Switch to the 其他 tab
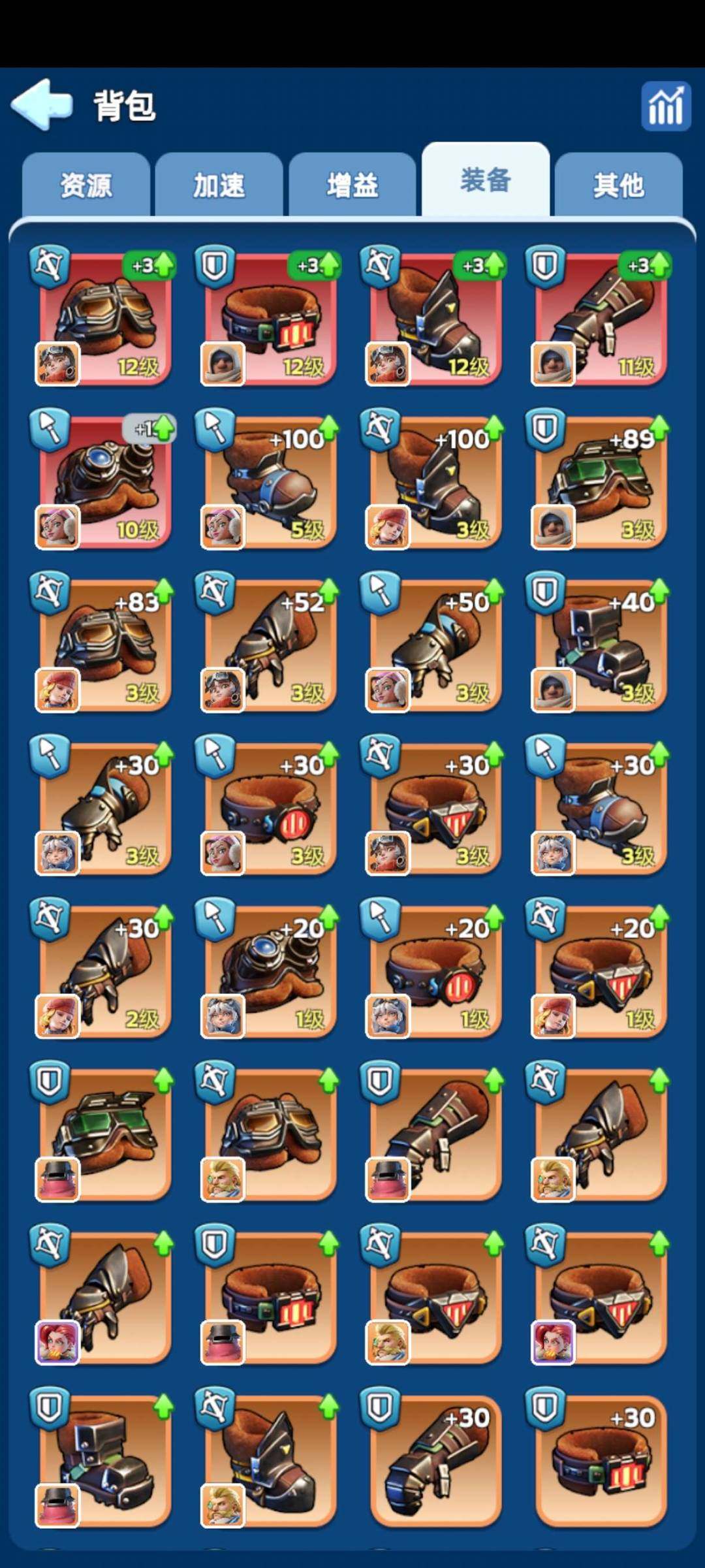The image size is (705, 1568). click(x=618, y=185)
